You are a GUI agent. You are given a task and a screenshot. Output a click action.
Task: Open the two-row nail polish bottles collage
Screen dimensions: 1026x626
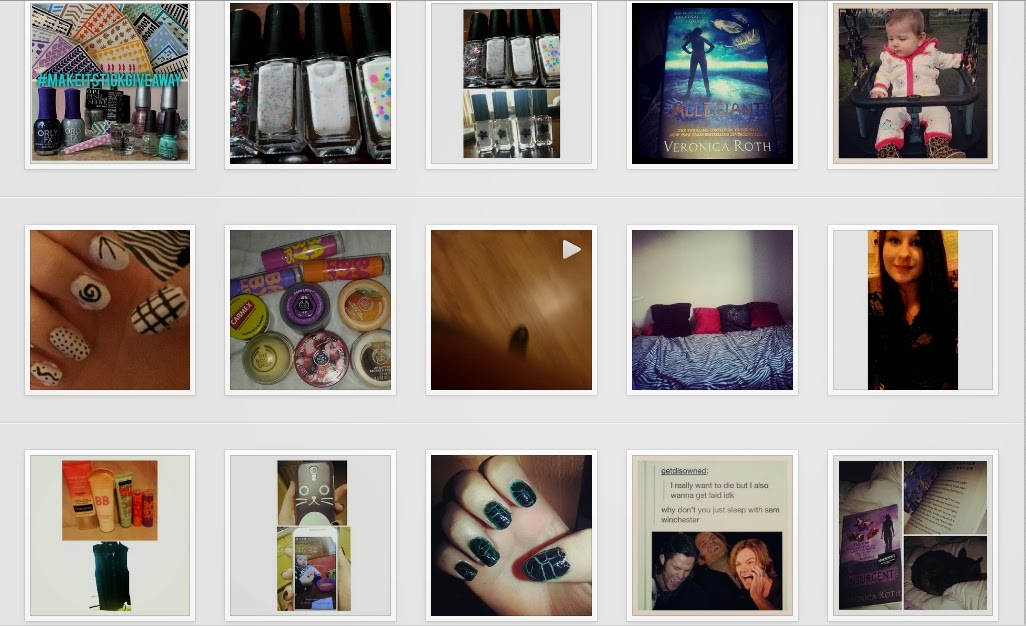pos(511,83)
